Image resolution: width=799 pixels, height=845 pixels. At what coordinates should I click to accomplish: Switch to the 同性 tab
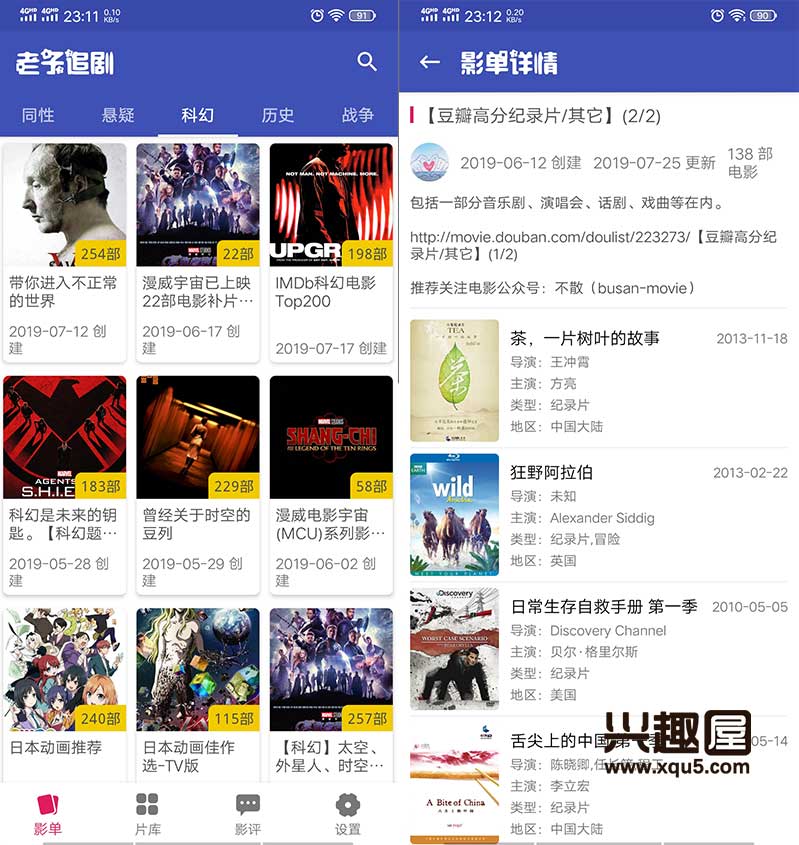(38, 115)
